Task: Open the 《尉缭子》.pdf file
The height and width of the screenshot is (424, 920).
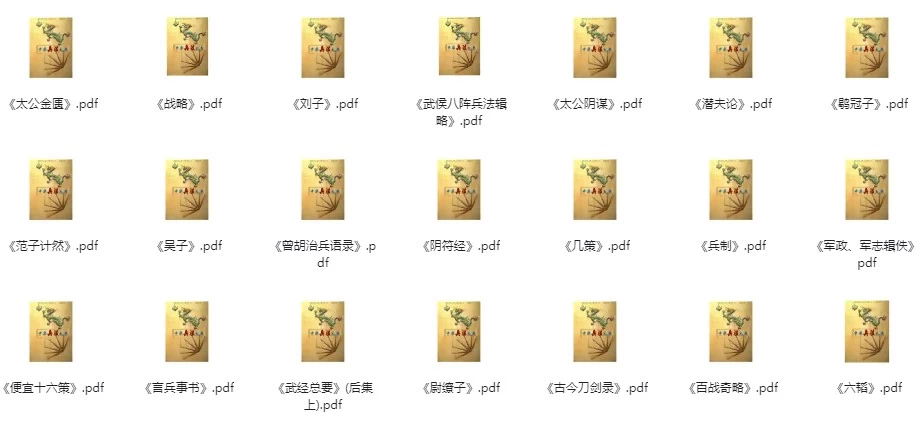Action: (459, 331)
